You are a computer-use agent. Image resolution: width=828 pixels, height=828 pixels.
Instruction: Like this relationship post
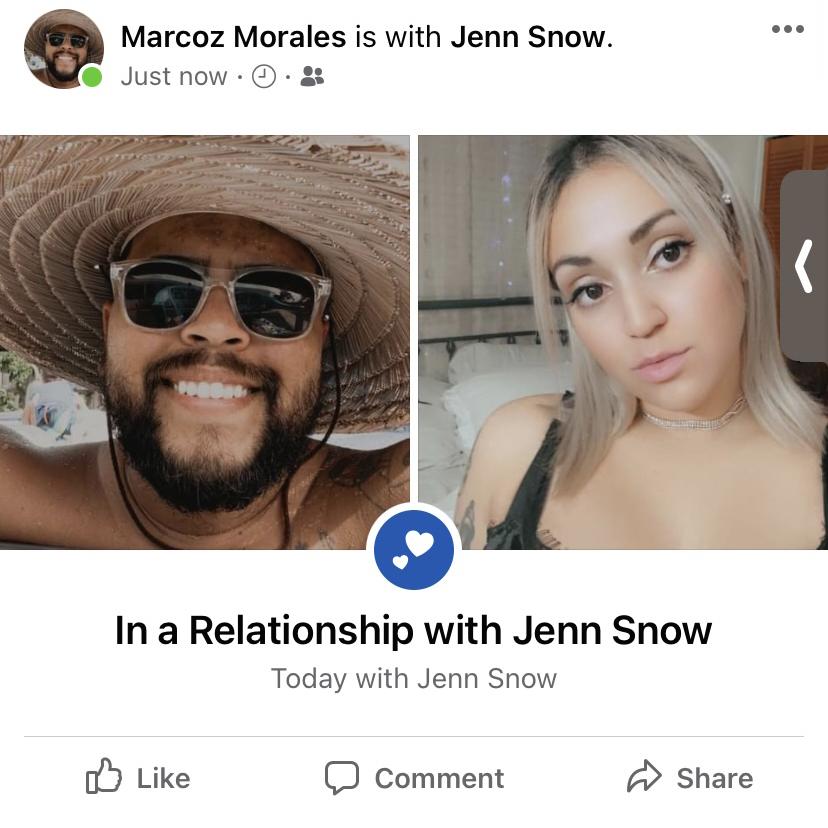(x=138, y=777)
